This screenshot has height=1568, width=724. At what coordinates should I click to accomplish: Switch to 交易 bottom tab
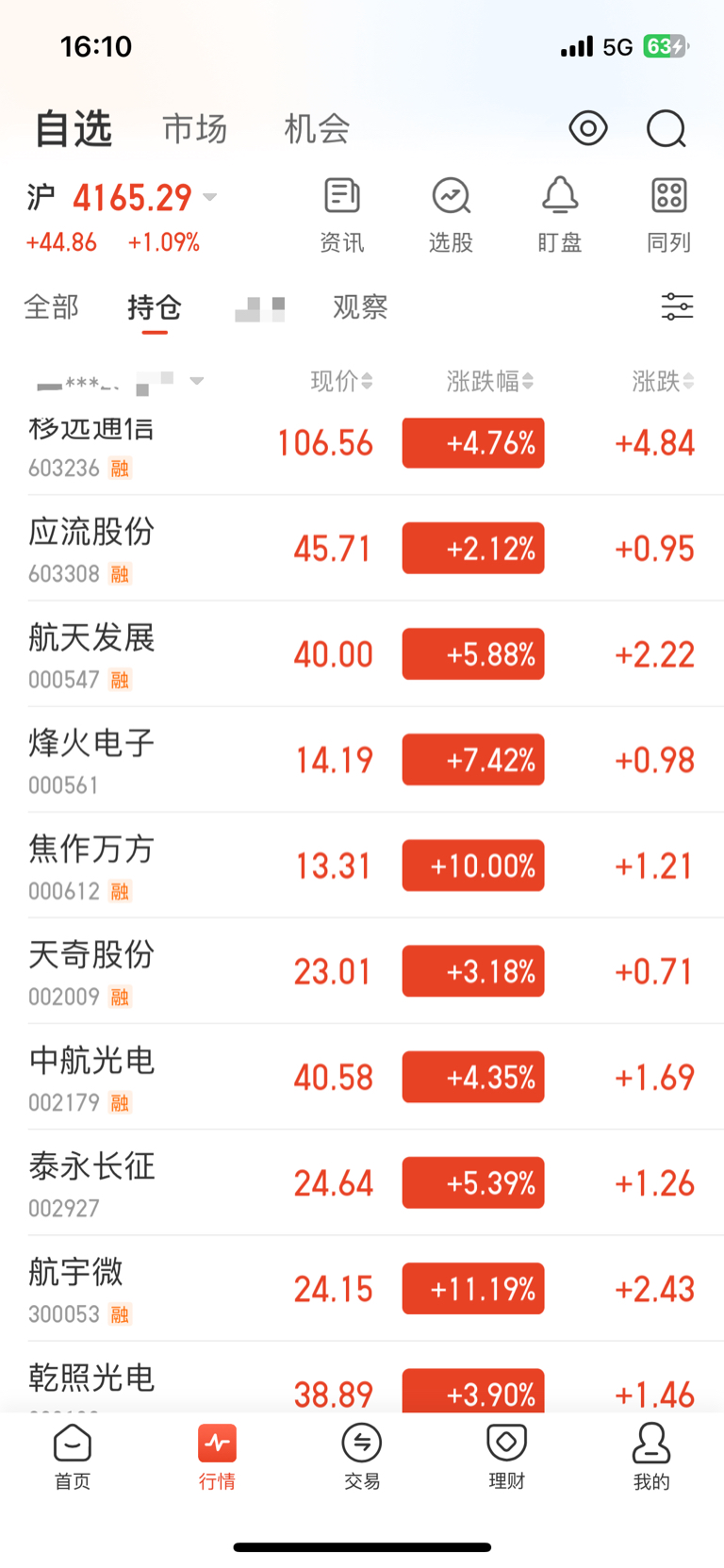[362, 1457]
